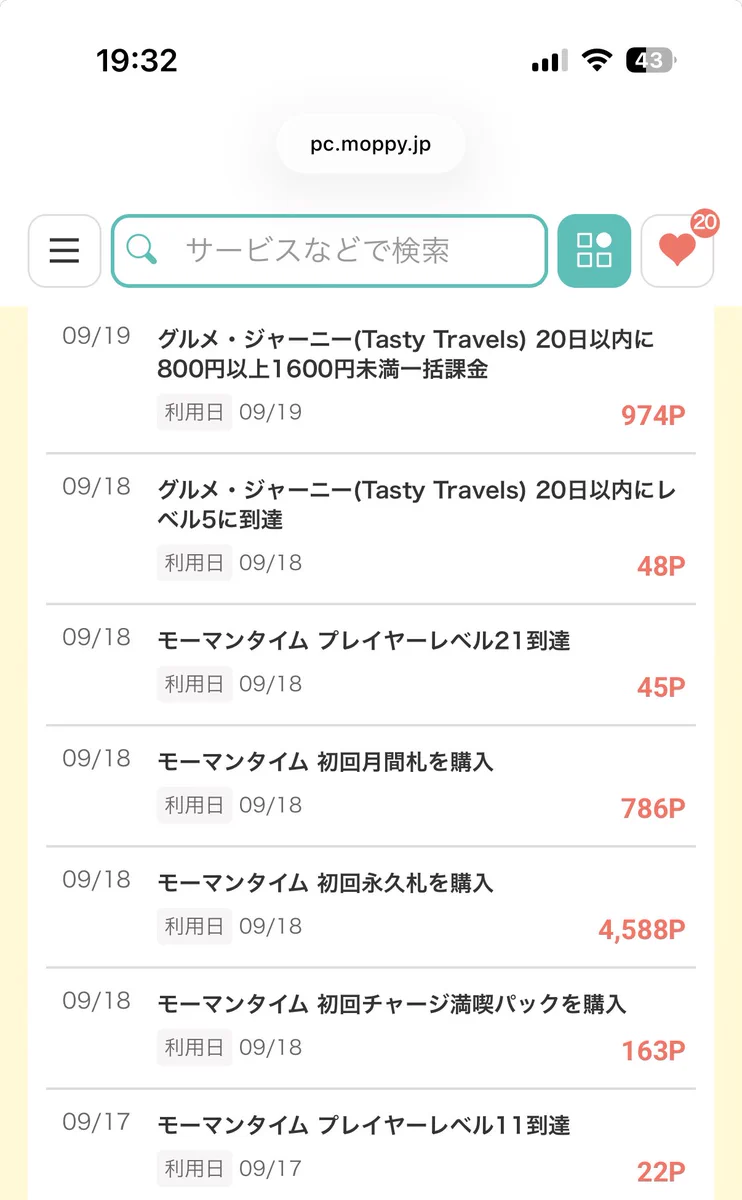Tap the サービスなどで検索 search box
The height and width of the screenshot is (1200, 742).
point(329,251)
